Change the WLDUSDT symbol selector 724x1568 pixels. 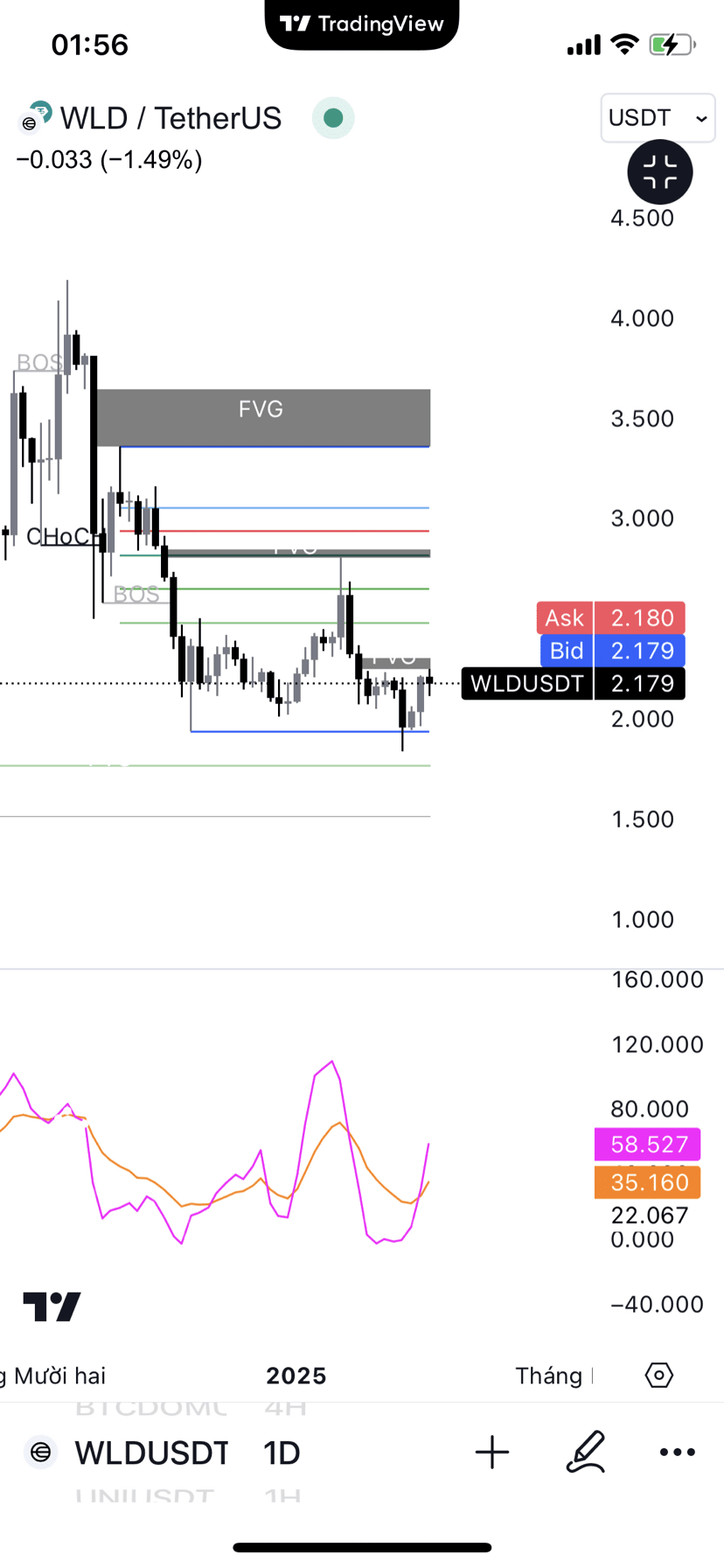pos(150,1453)
